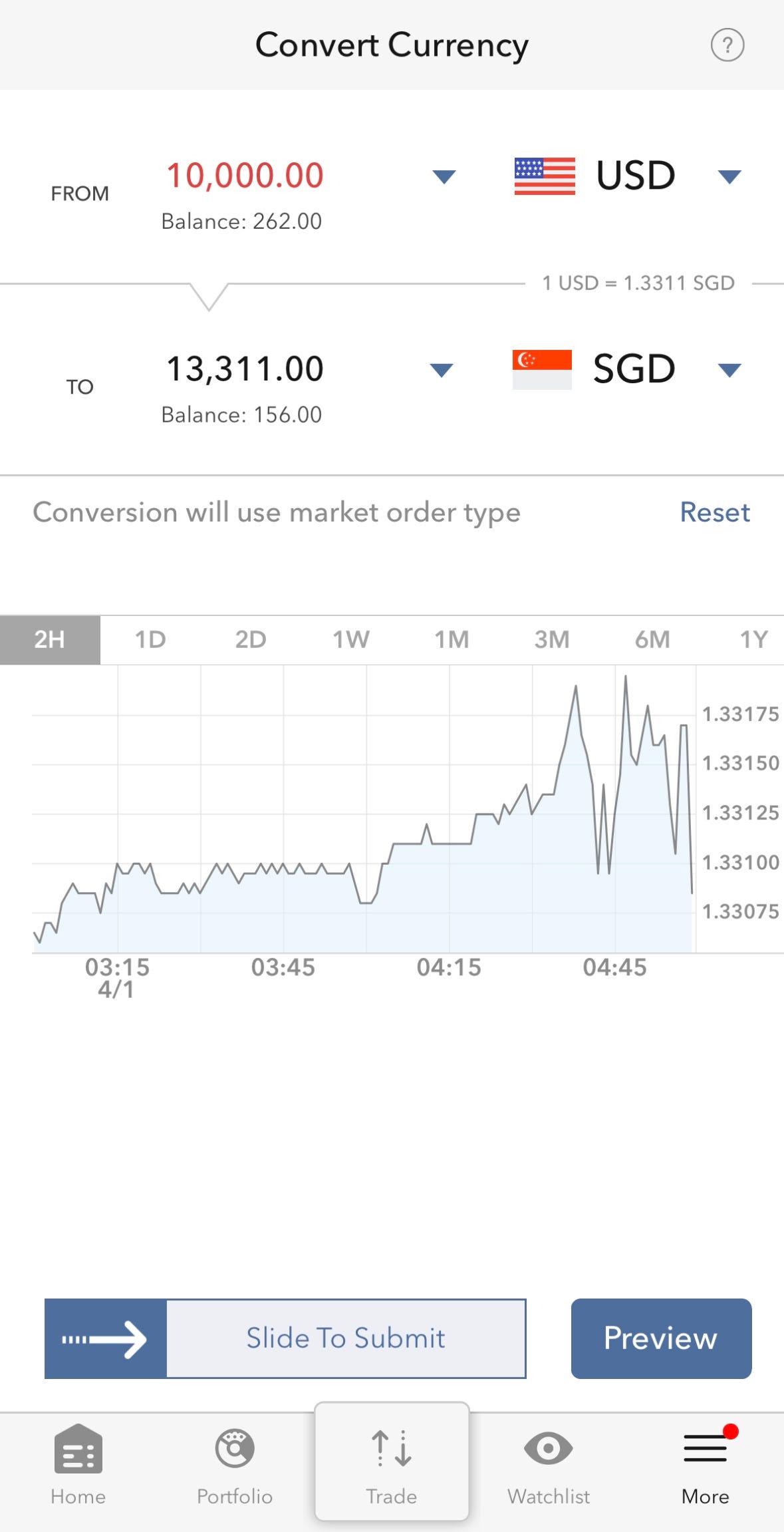Open the Portfolio tab
The image size is (784, 1532).
pyautogui.click(x=235, y=1465)
